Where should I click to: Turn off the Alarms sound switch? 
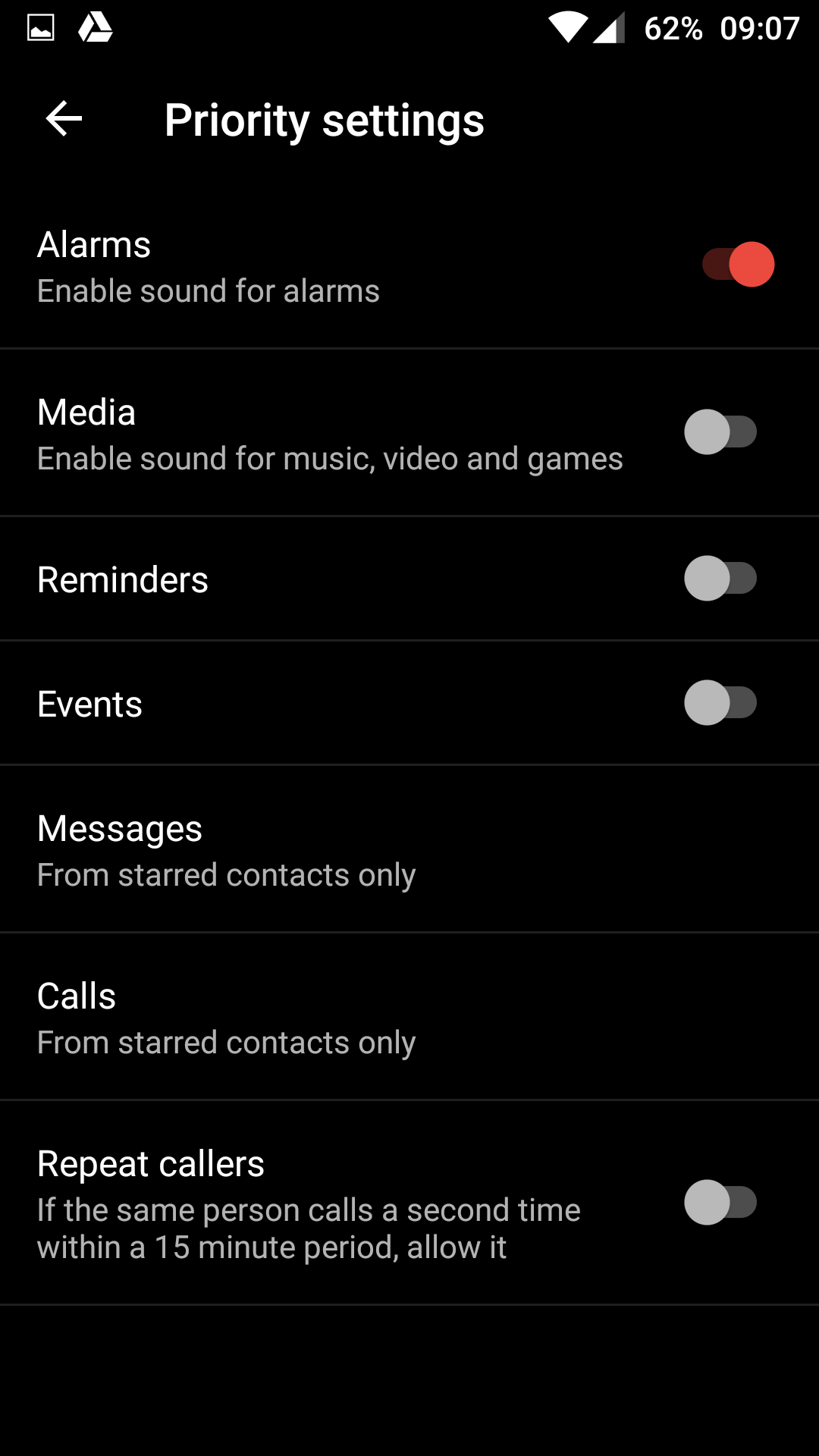point(738,265)
